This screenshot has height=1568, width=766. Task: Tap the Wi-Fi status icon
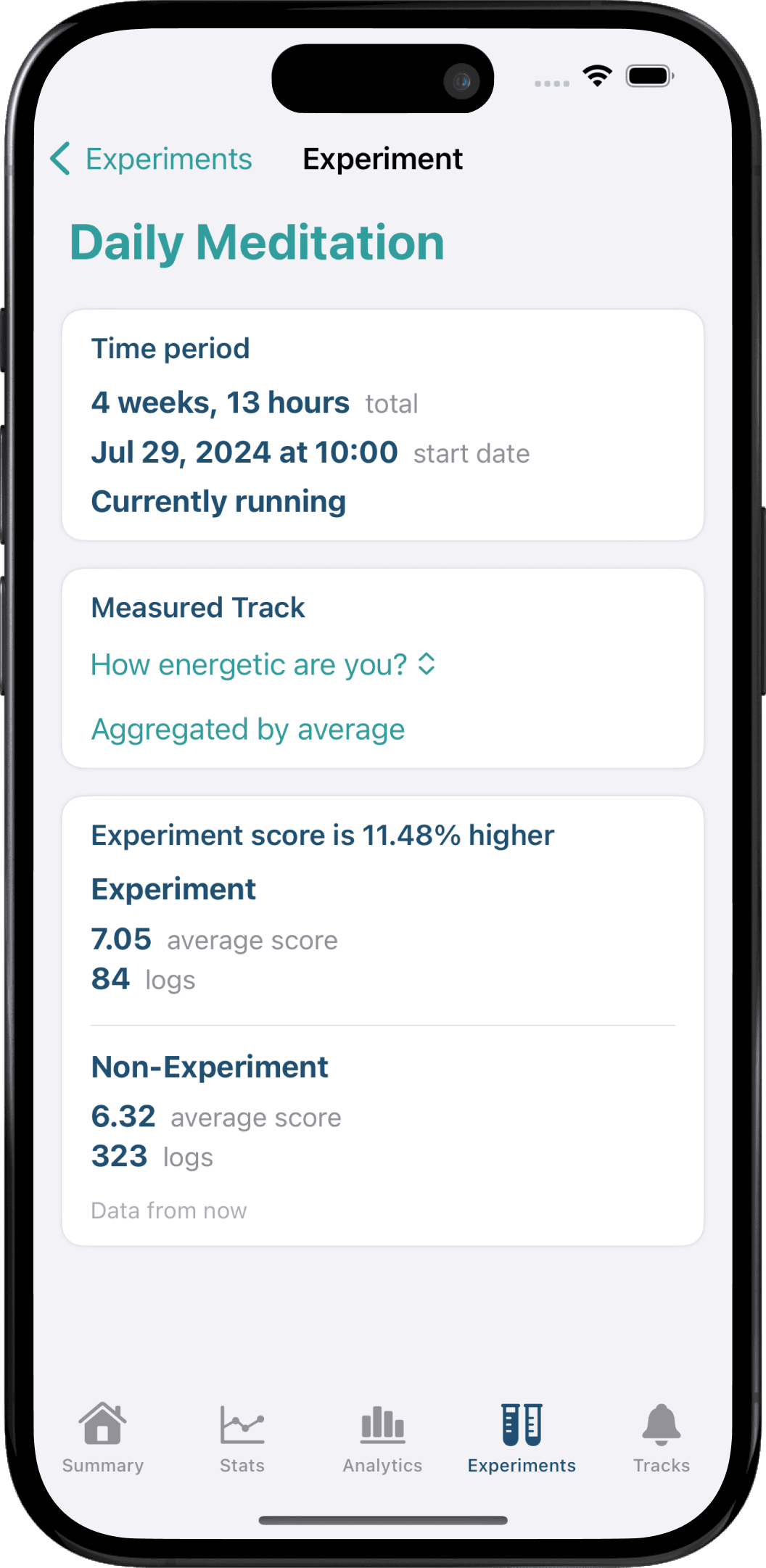tap(596, 75)
